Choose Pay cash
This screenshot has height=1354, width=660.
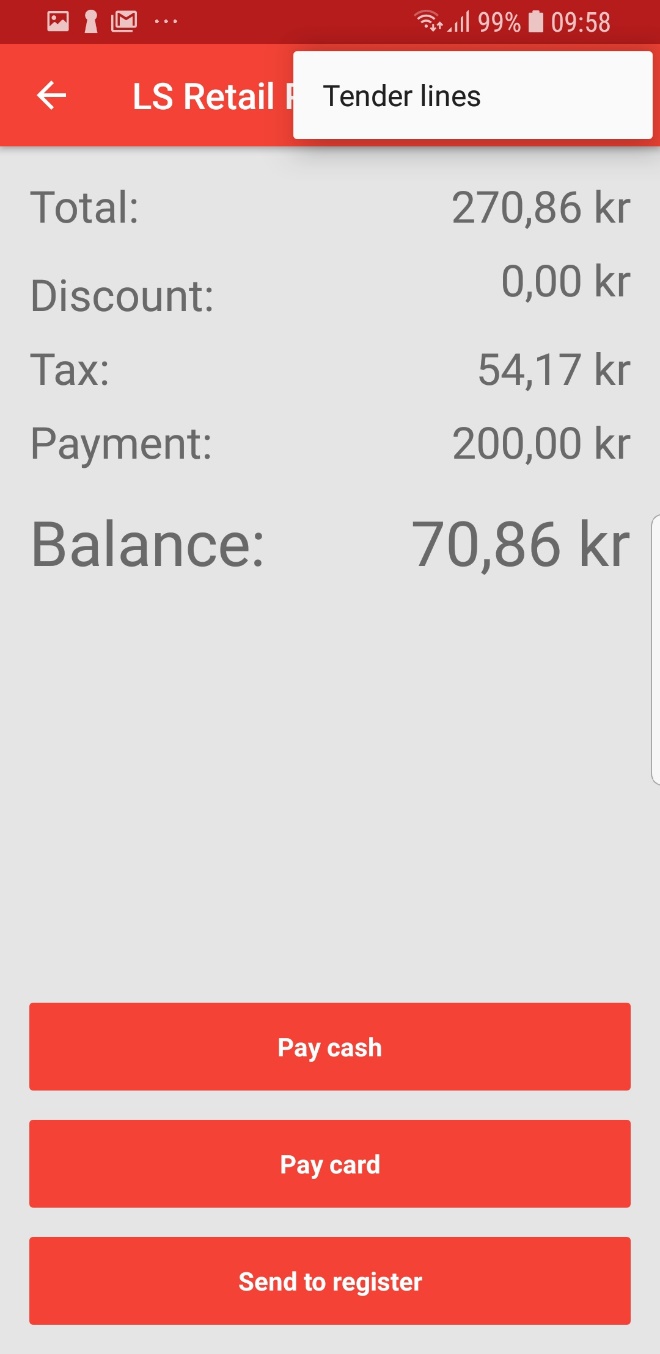(330, 1047)
